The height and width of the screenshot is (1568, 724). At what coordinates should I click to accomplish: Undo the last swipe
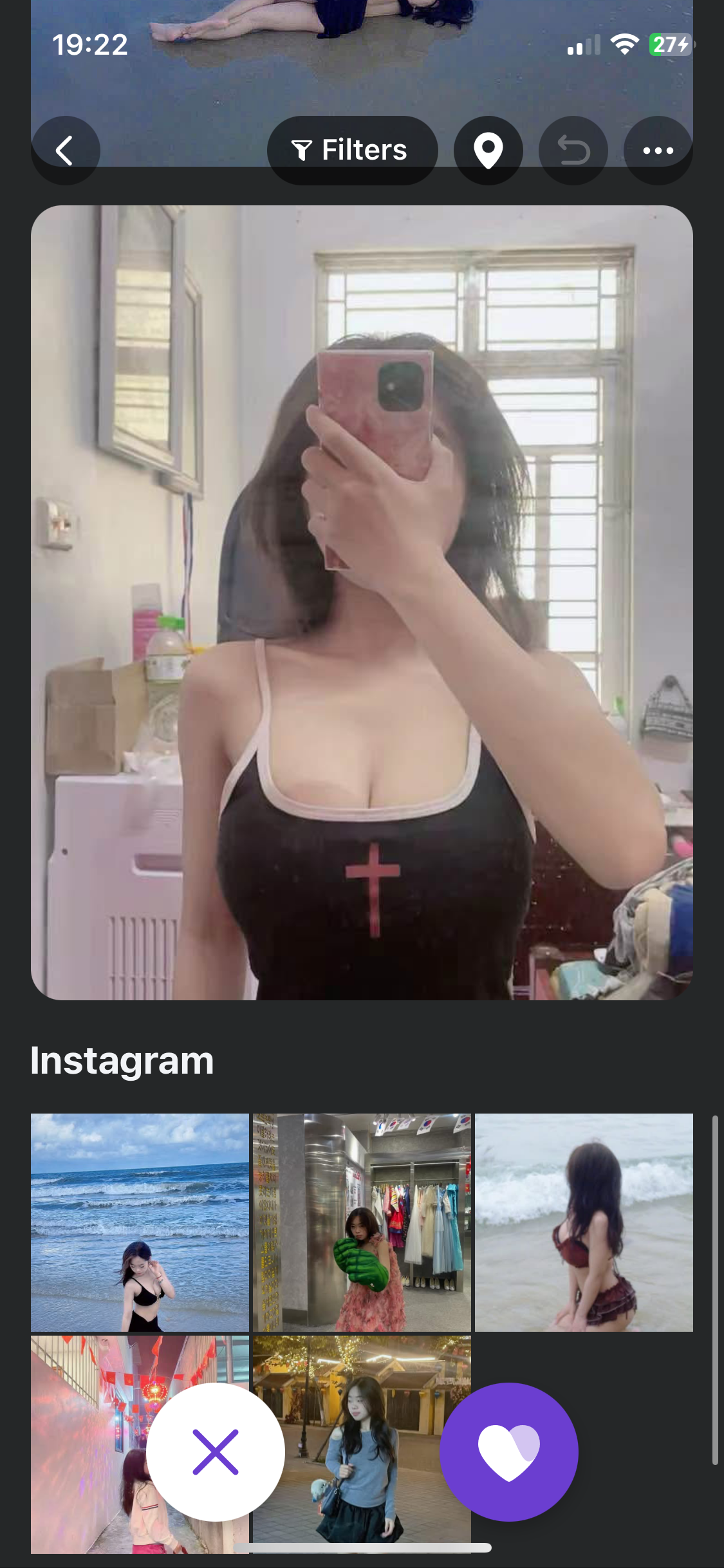(573, 151)
